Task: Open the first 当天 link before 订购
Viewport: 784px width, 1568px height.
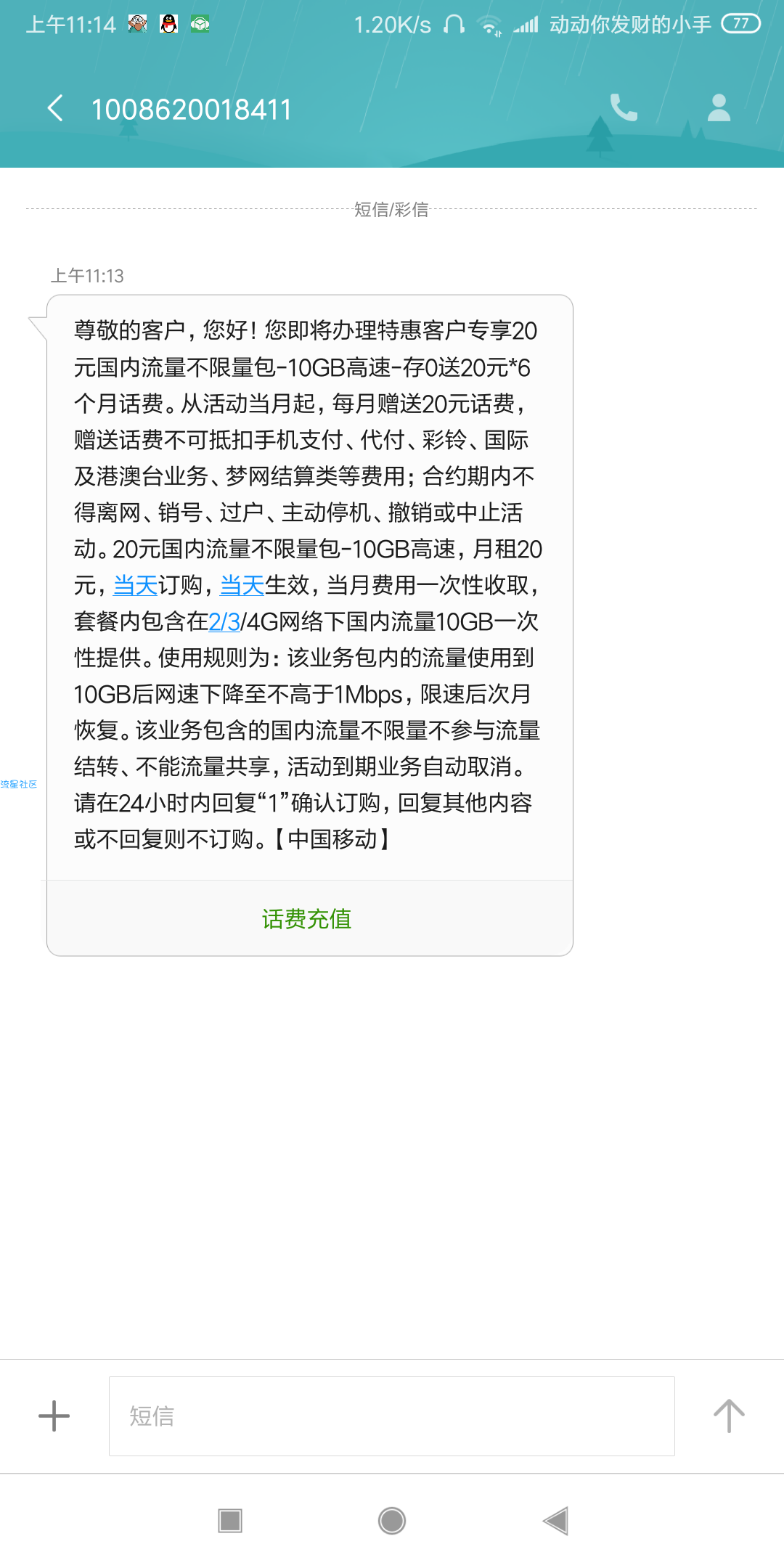Action: pos(136,585)
